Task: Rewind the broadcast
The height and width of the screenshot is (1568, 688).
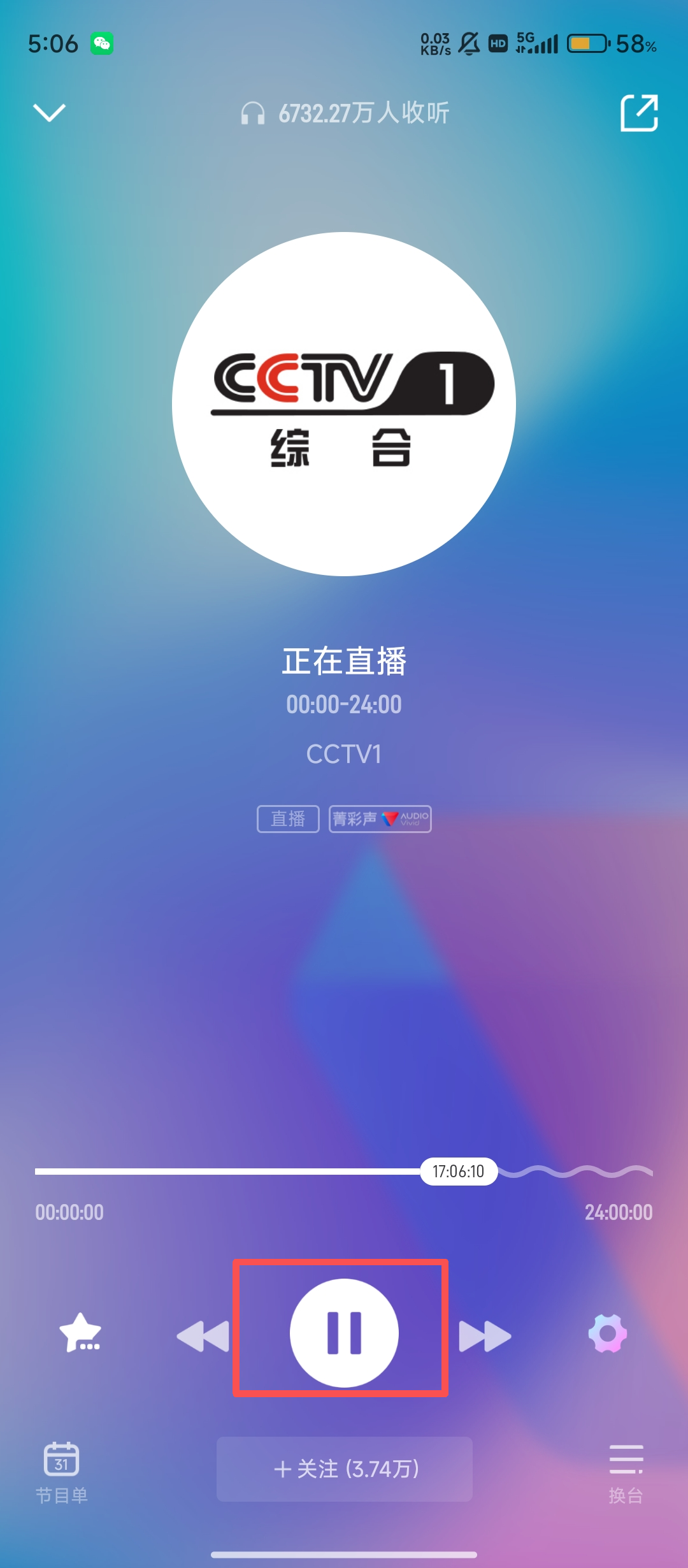Action: 203,1336
